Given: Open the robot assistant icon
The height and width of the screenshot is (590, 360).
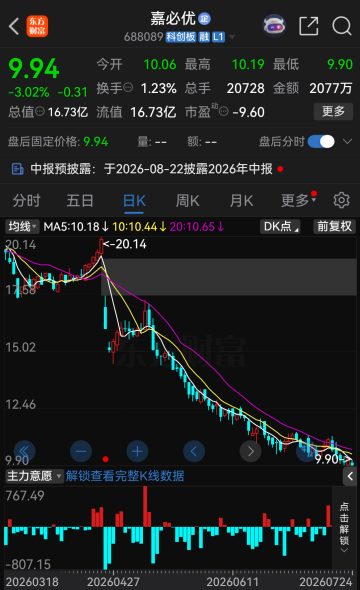Looking at the screenshot, I should click(x=274, y=26).
